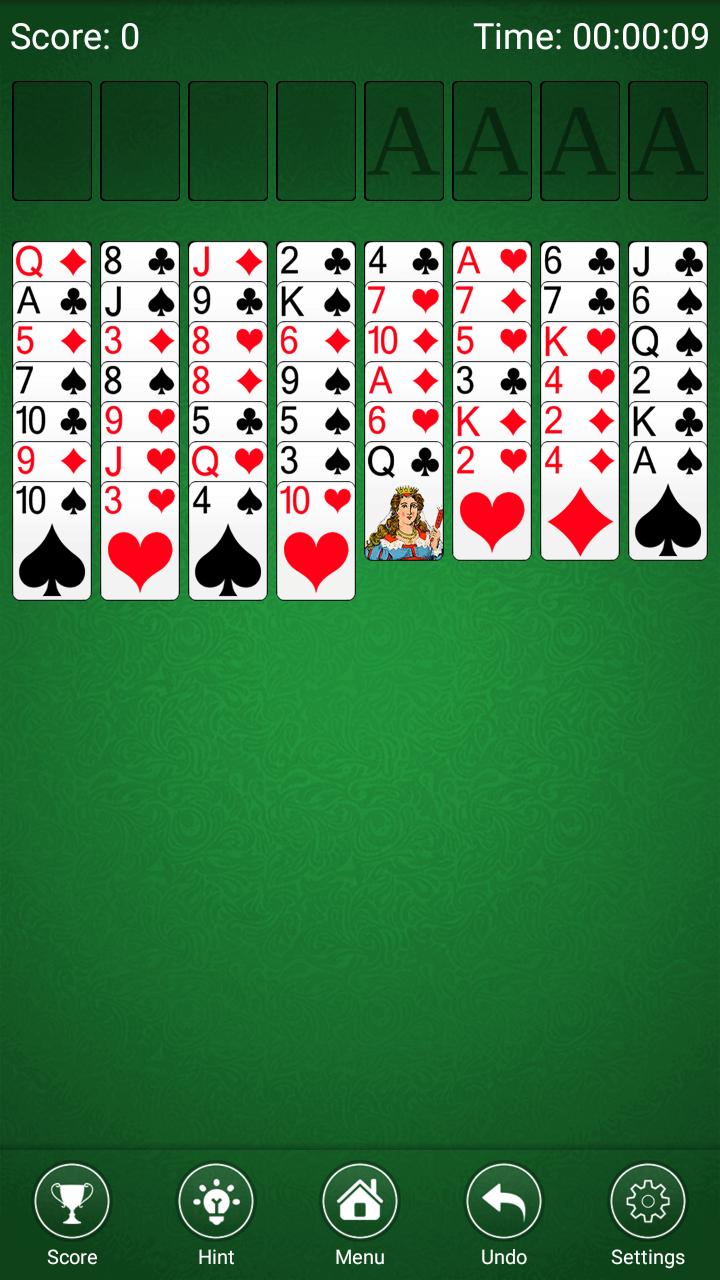Click the Score trophy icon
This screenshot has width=720, height=1280.
point(72,1199)
